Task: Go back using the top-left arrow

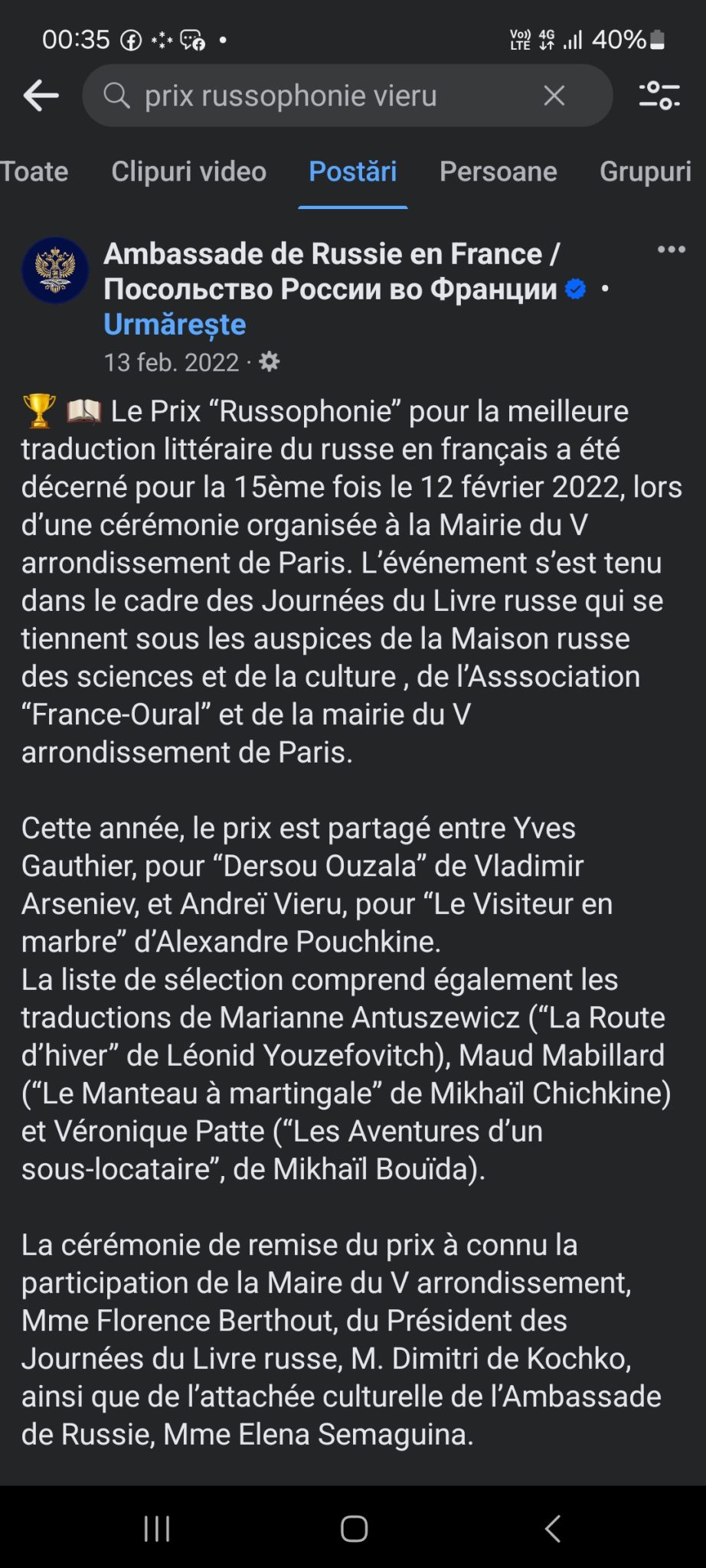Action: point(41,96)
